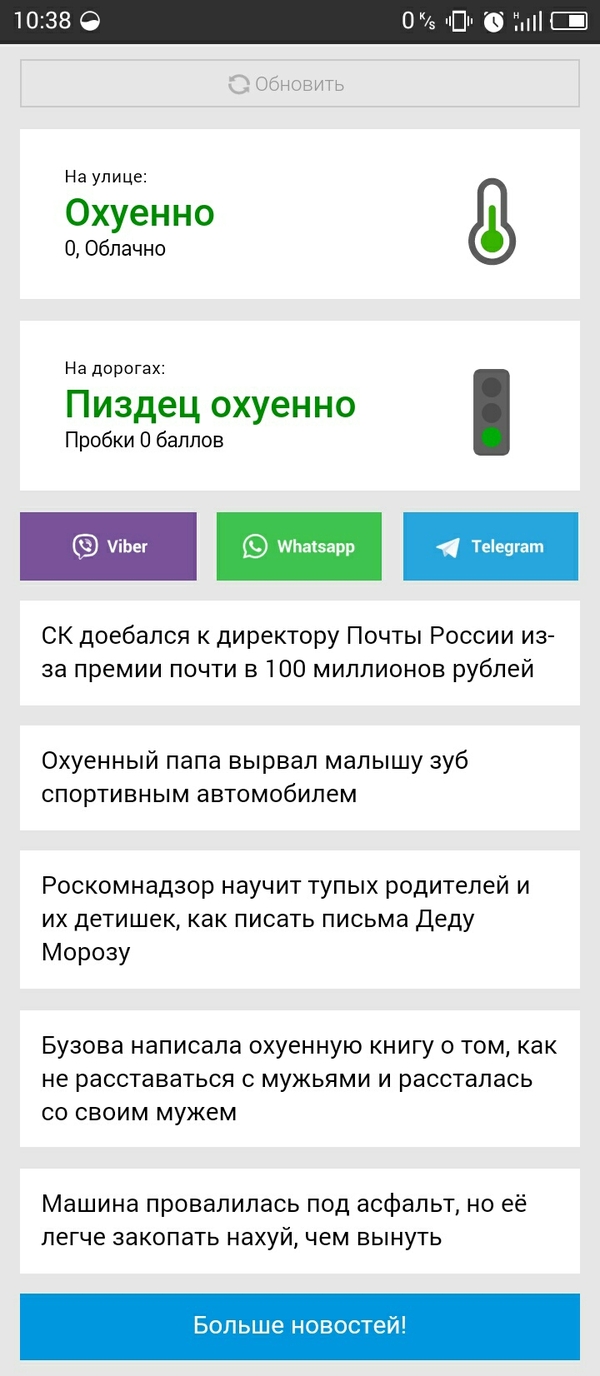Share via Telegram
Screen dimensions: 600x1376
pos(490,546)
